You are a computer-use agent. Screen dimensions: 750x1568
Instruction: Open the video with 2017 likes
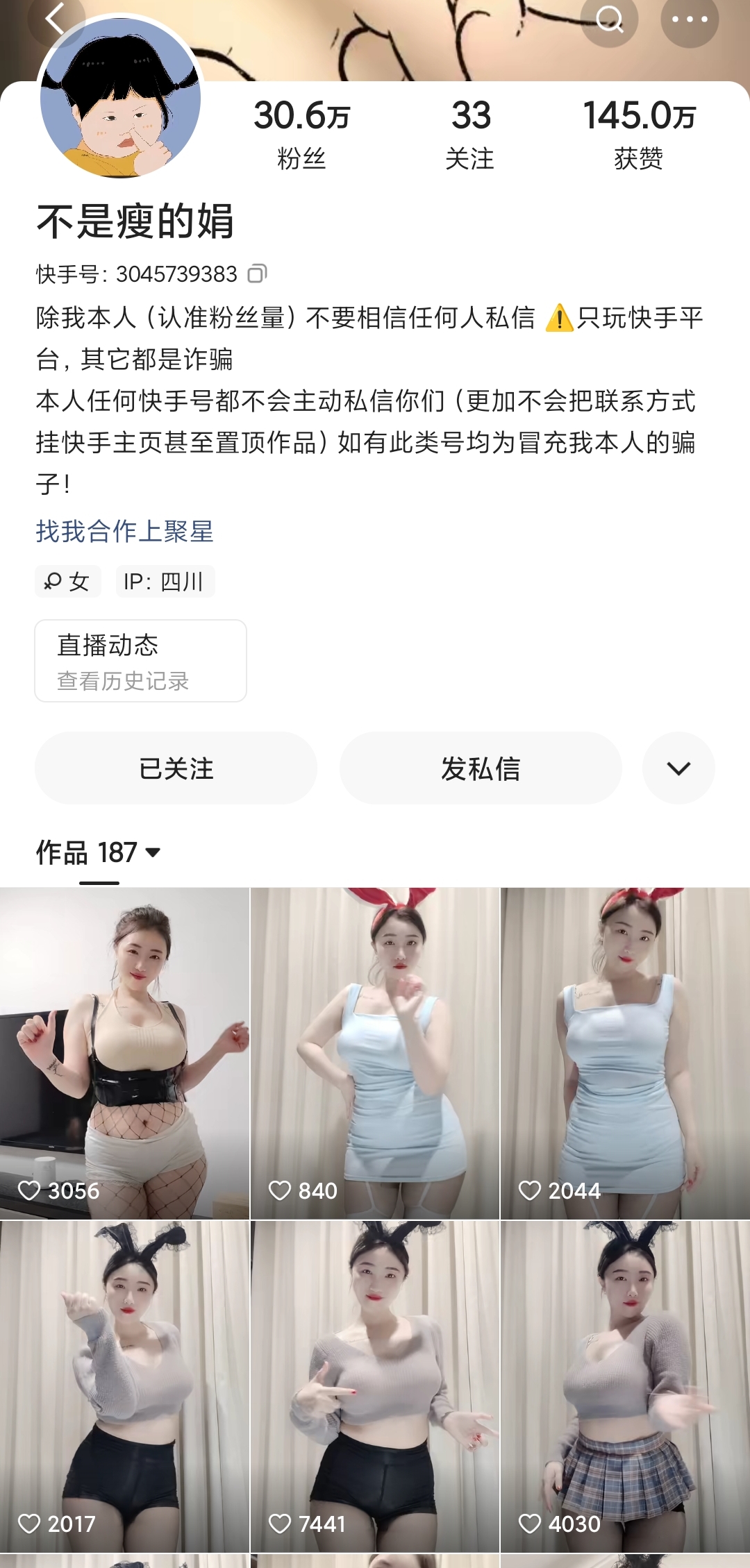coord(124,1386)
